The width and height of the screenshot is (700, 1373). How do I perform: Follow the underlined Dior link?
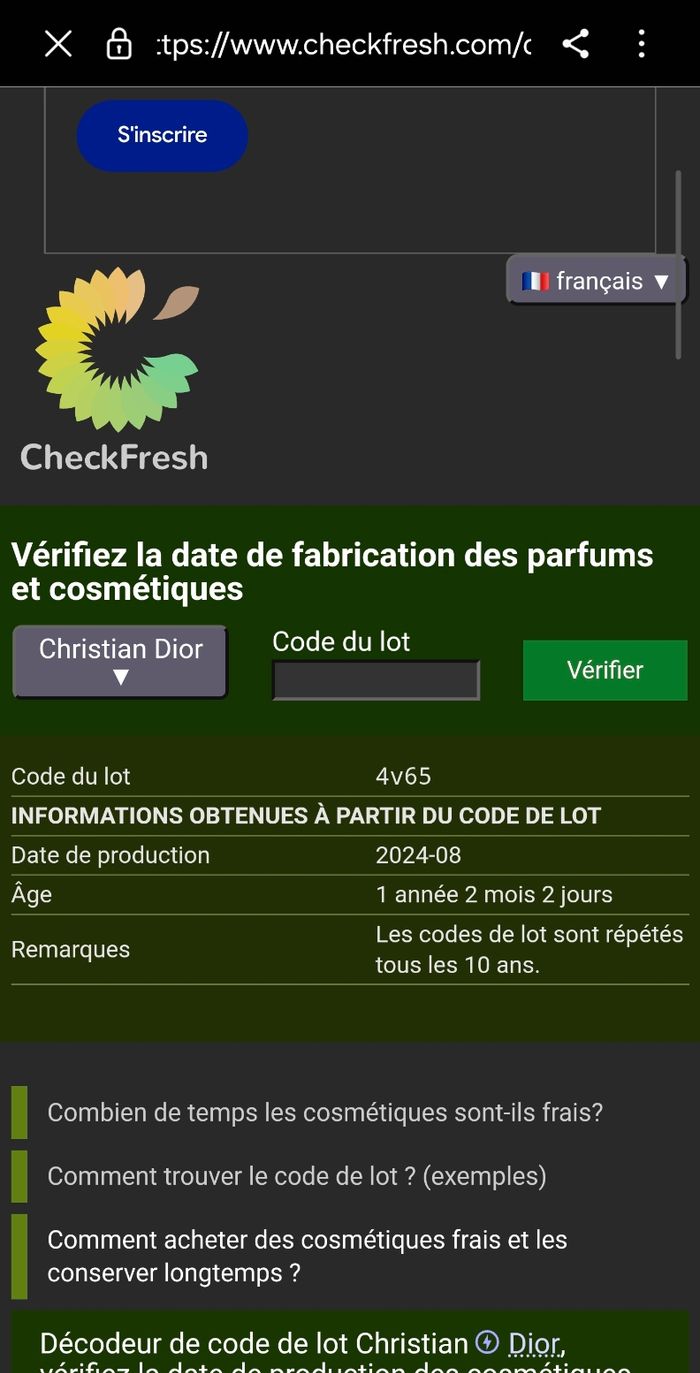coord(534,1342)
